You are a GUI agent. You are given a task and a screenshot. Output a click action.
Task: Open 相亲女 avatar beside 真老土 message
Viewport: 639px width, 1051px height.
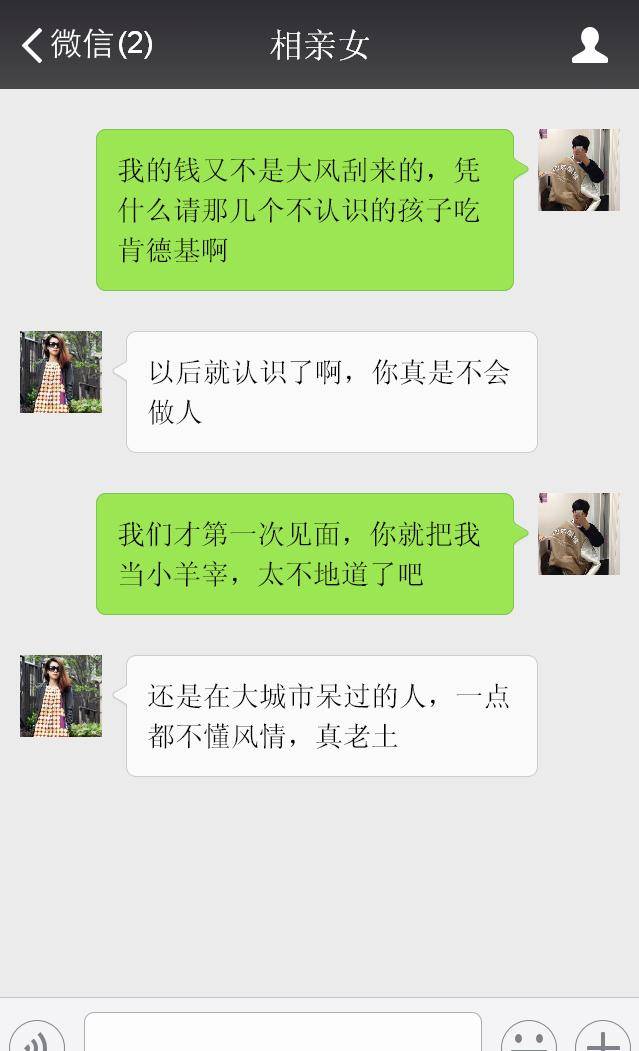(x=61, y=696)
